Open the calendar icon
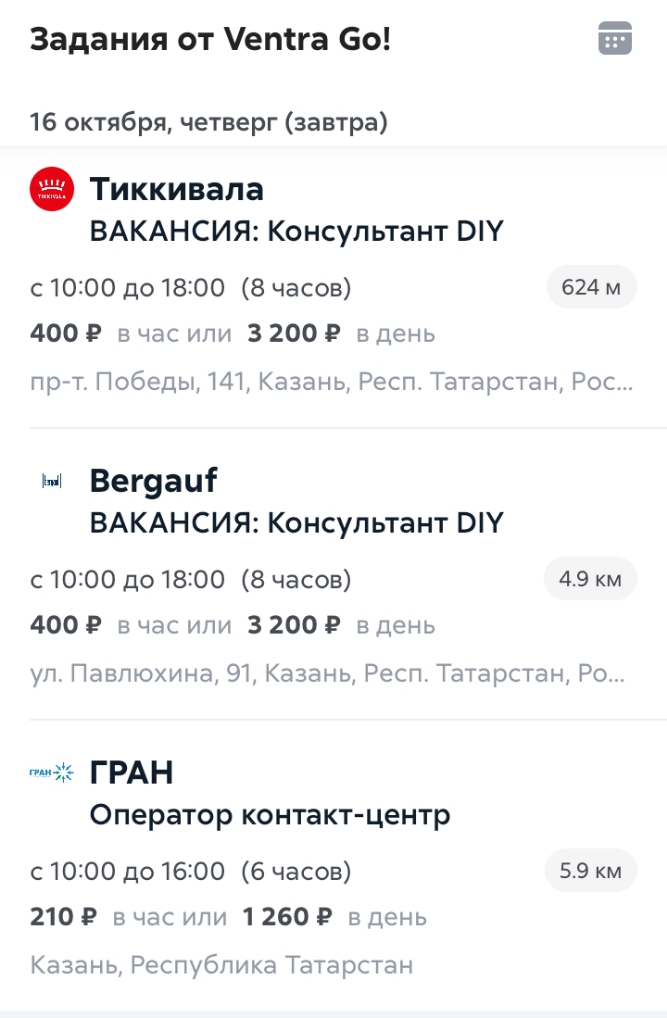 pyautogui.click(x=614, y=39)
